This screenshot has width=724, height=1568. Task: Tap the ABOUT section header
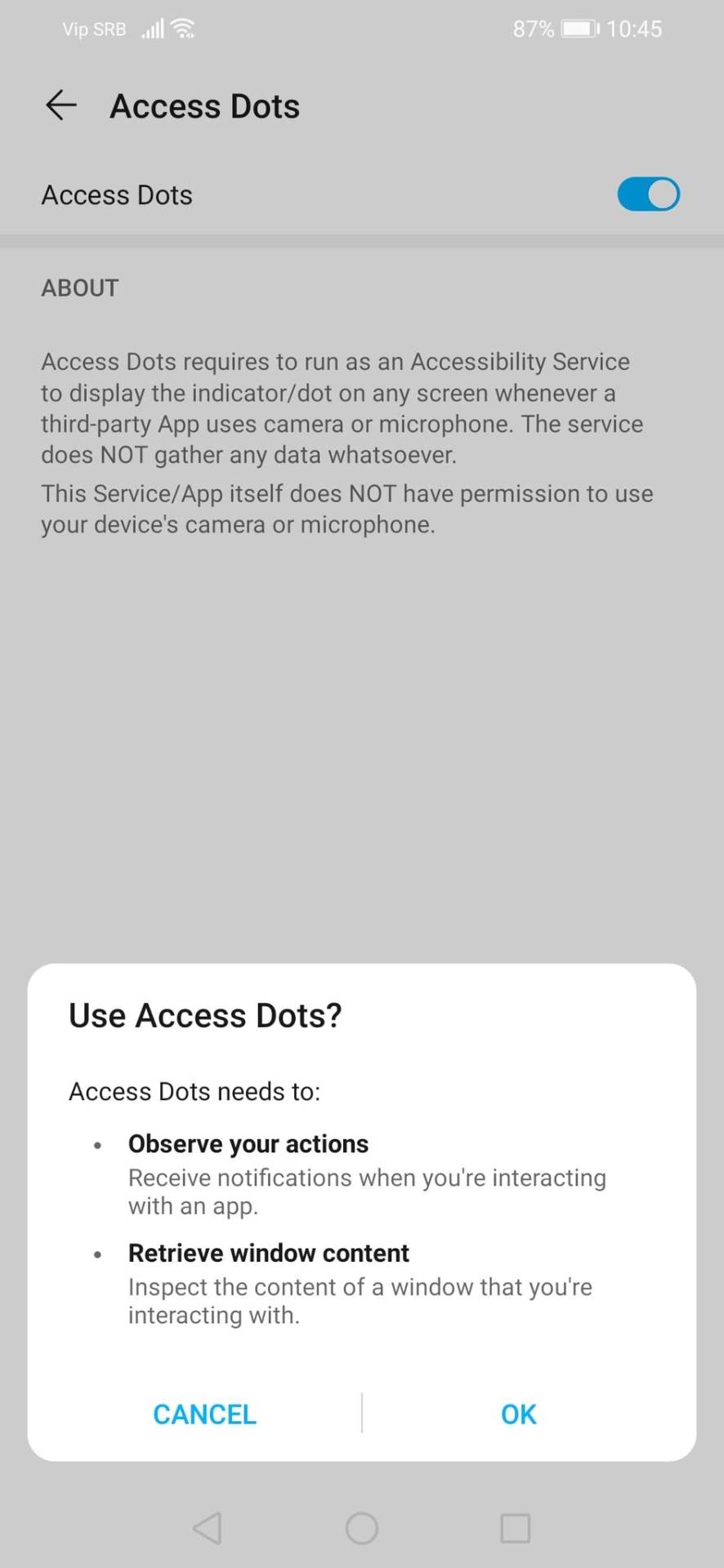79,287
